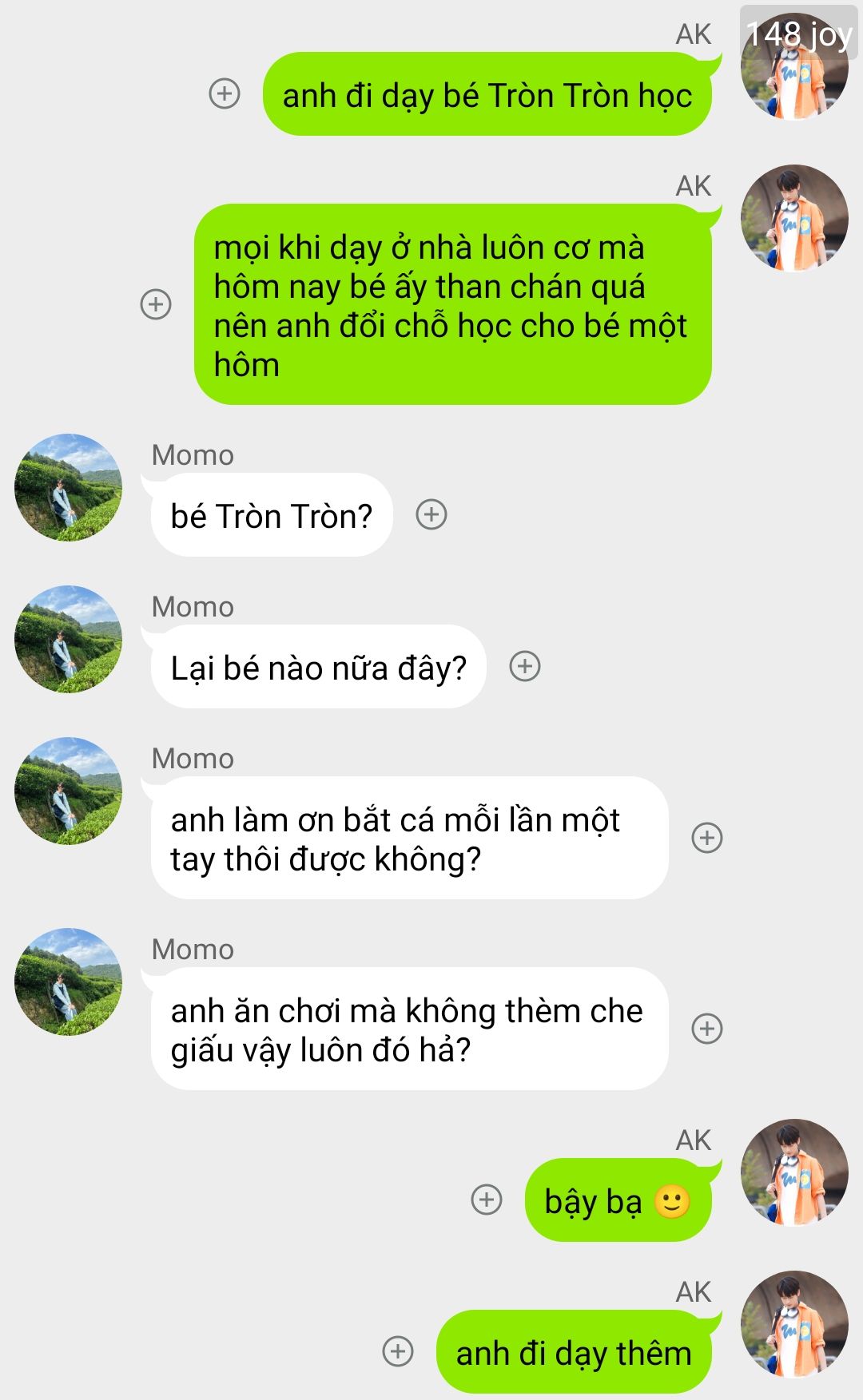This screenshot has width=863, height=1400.
Task: Tap plus beside "anh ăn chơi mà không thèm" message
Action: 707,1029
